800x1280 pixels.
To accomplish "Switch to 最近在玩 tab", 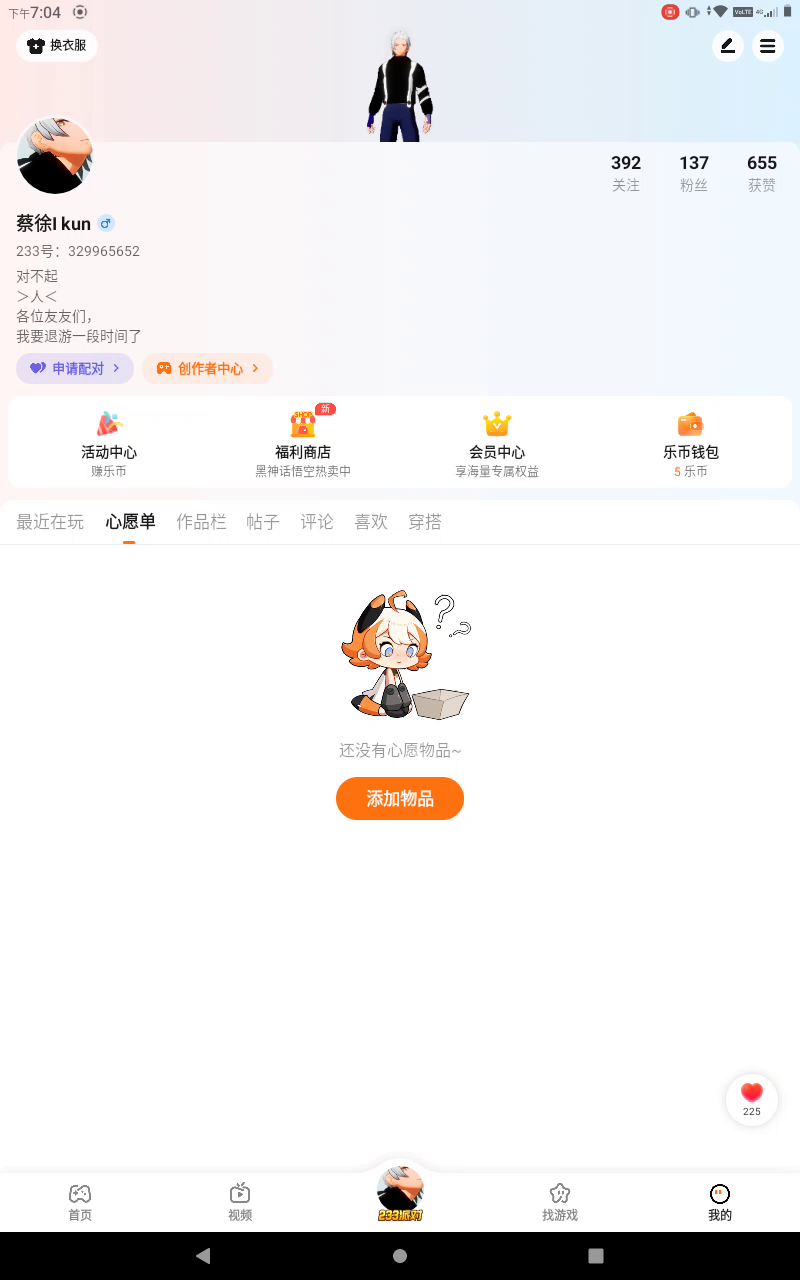I will pos(50,522).
